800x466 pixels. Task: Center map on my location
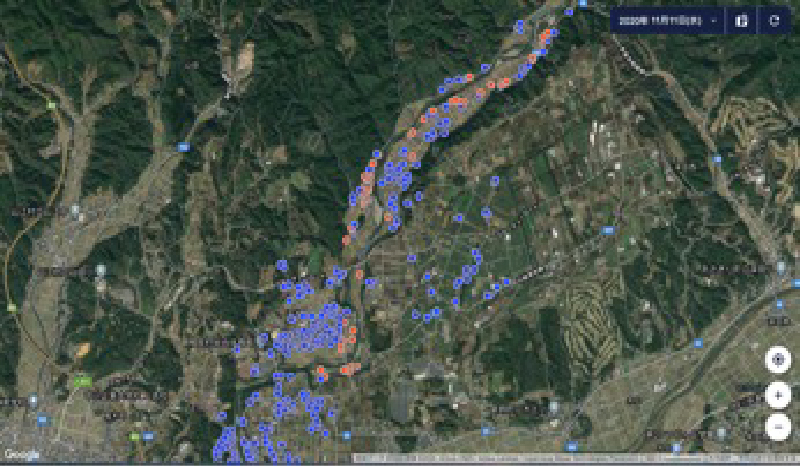coord(778,361)
